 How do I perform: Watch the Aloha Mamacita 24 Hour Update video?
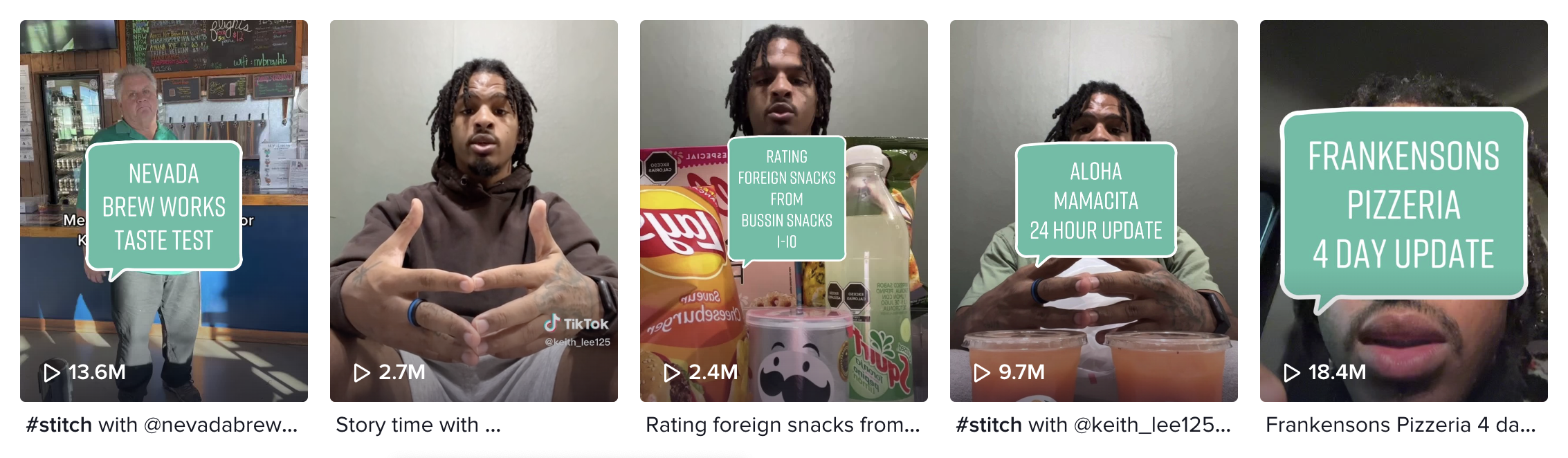[1094, 210]
